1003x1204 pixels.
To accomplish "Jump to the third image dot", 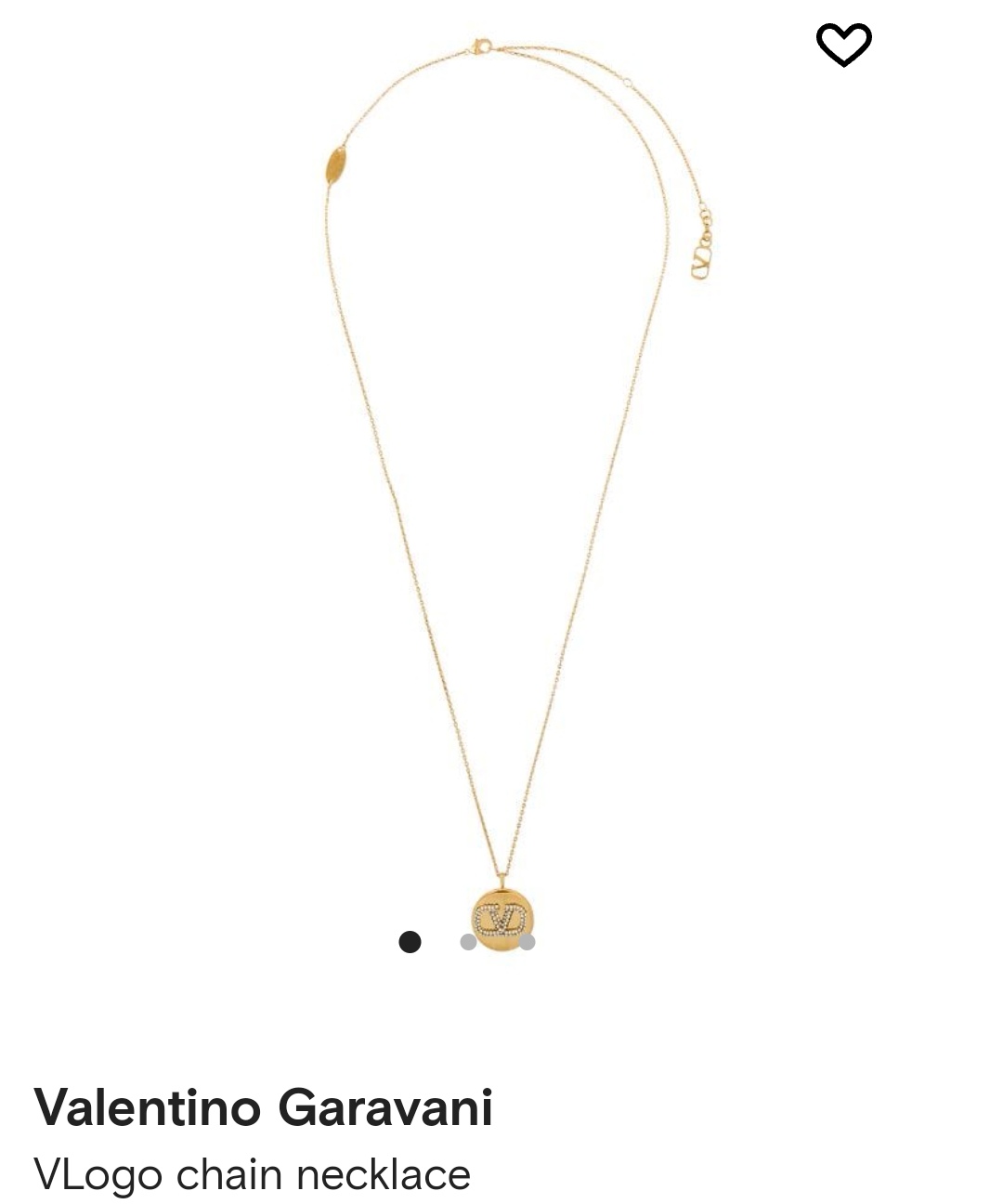I will (x=528, y=942).
